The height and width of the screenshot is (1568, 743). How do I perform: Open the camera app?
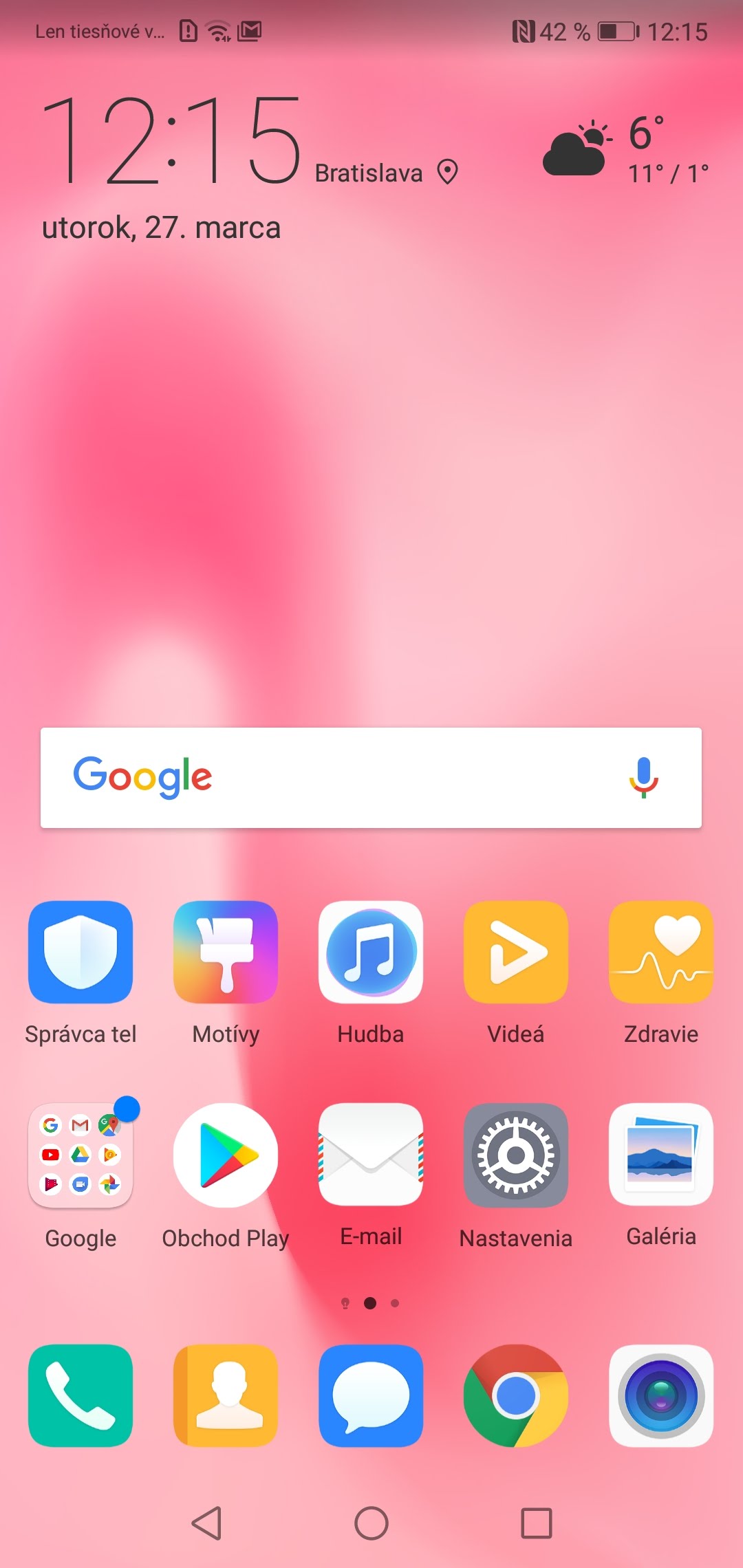(661, 1396)
